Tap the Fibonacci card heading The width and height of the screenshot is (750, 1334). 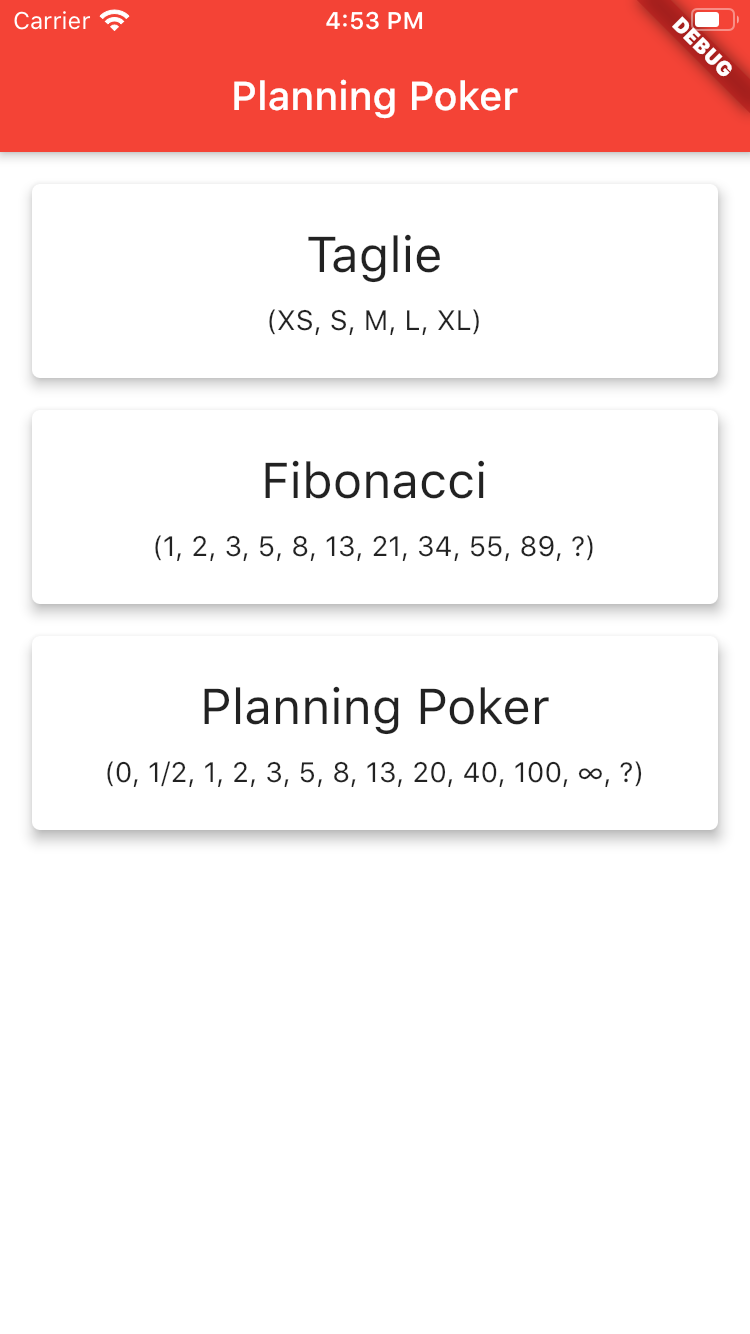375,481
